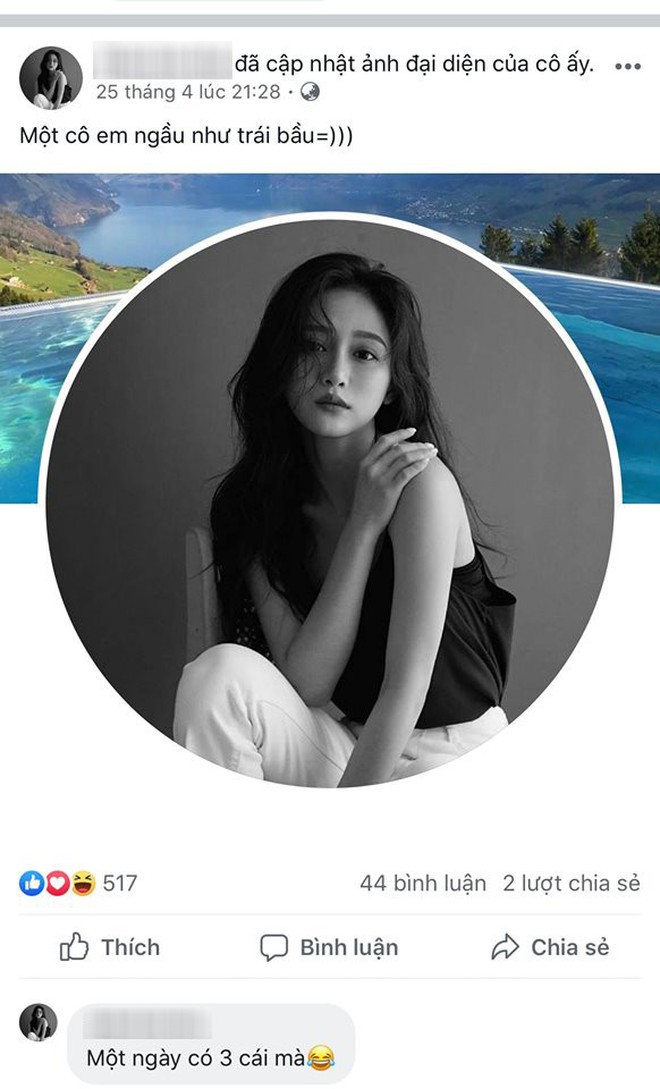Open the commenter's avatar beside the comment
Screen dimensions: 660x1089
pos(38,1022)
